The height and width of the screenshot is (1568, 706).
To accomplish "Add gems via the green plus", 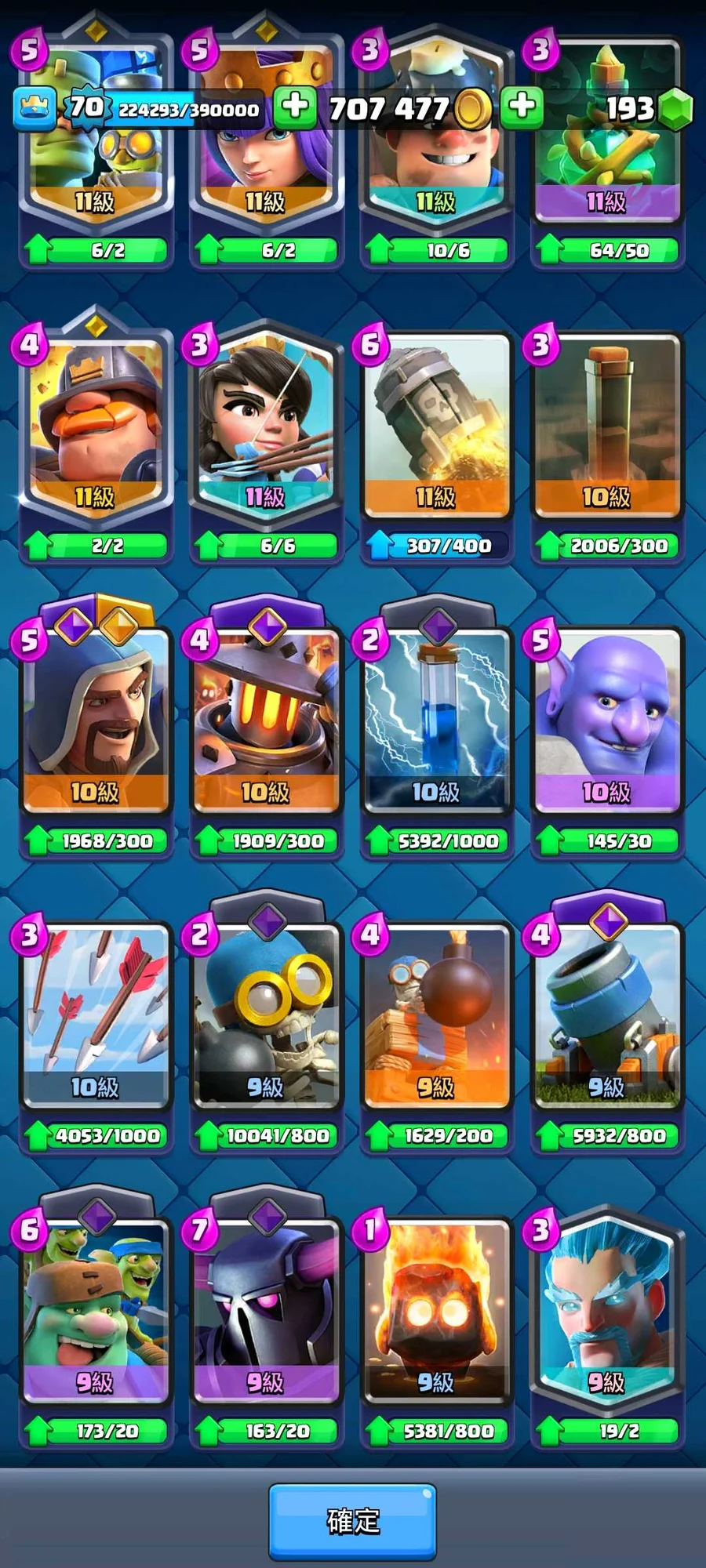I will tap(522, 106).
